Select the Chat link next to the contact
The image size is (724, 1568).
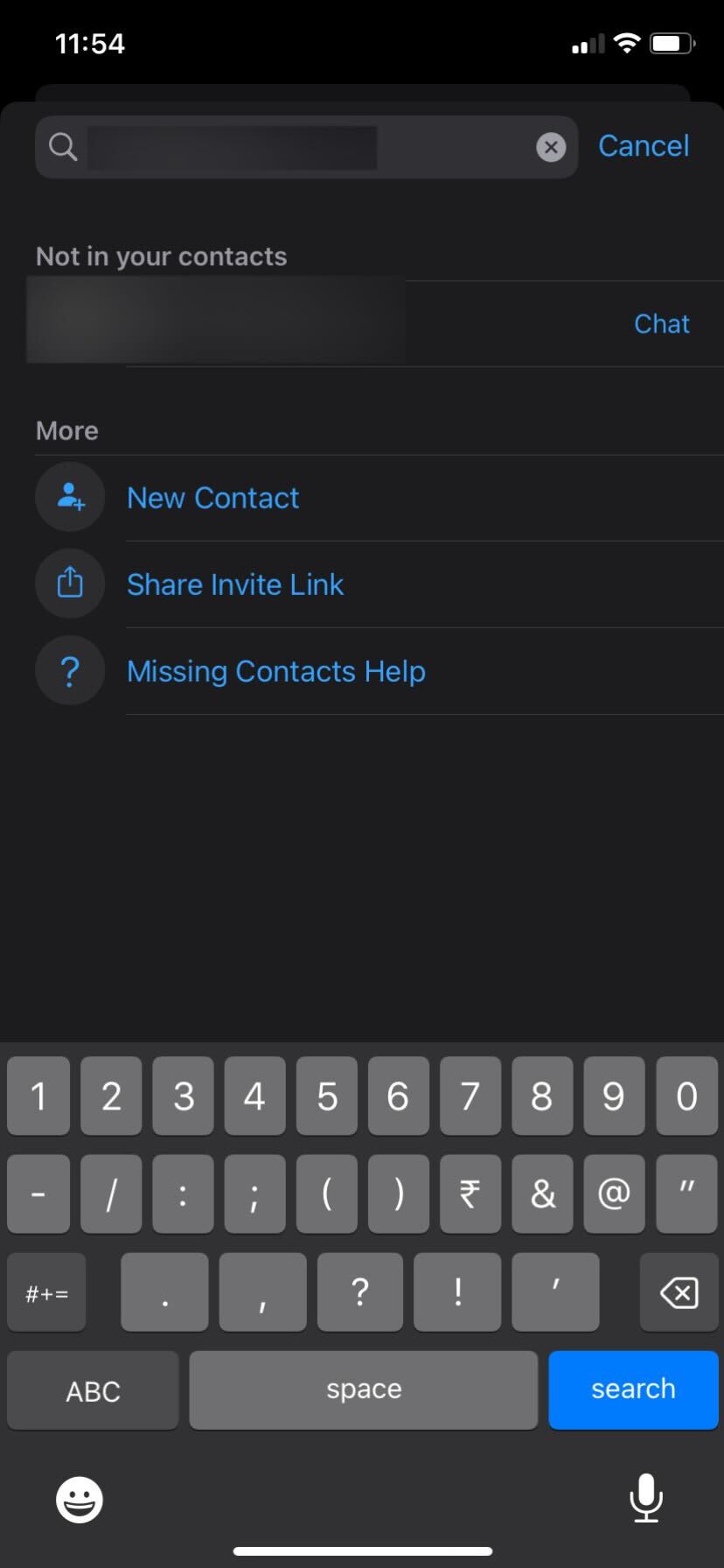pos(662,324)
